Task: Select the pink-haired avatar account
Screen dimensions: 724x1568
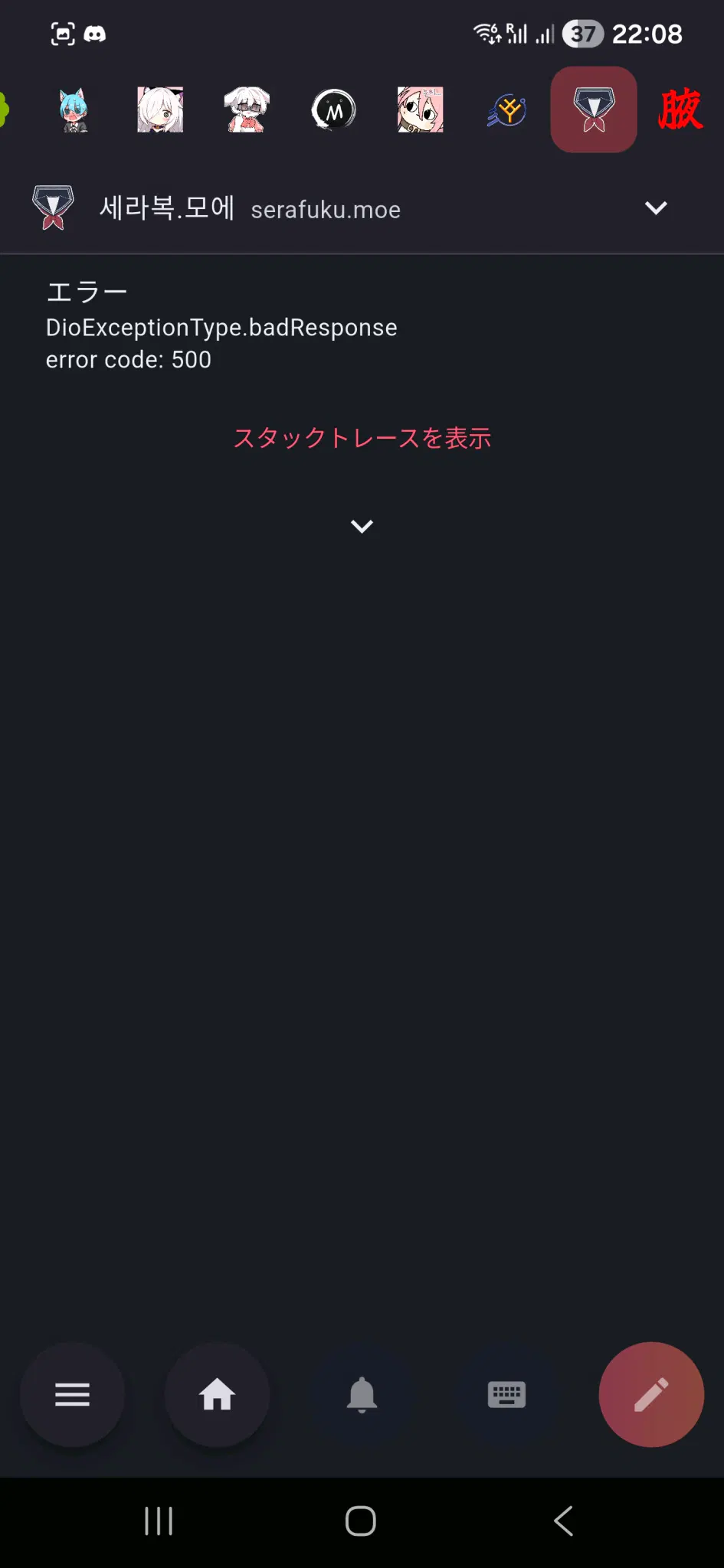Action: pos(420,110)
